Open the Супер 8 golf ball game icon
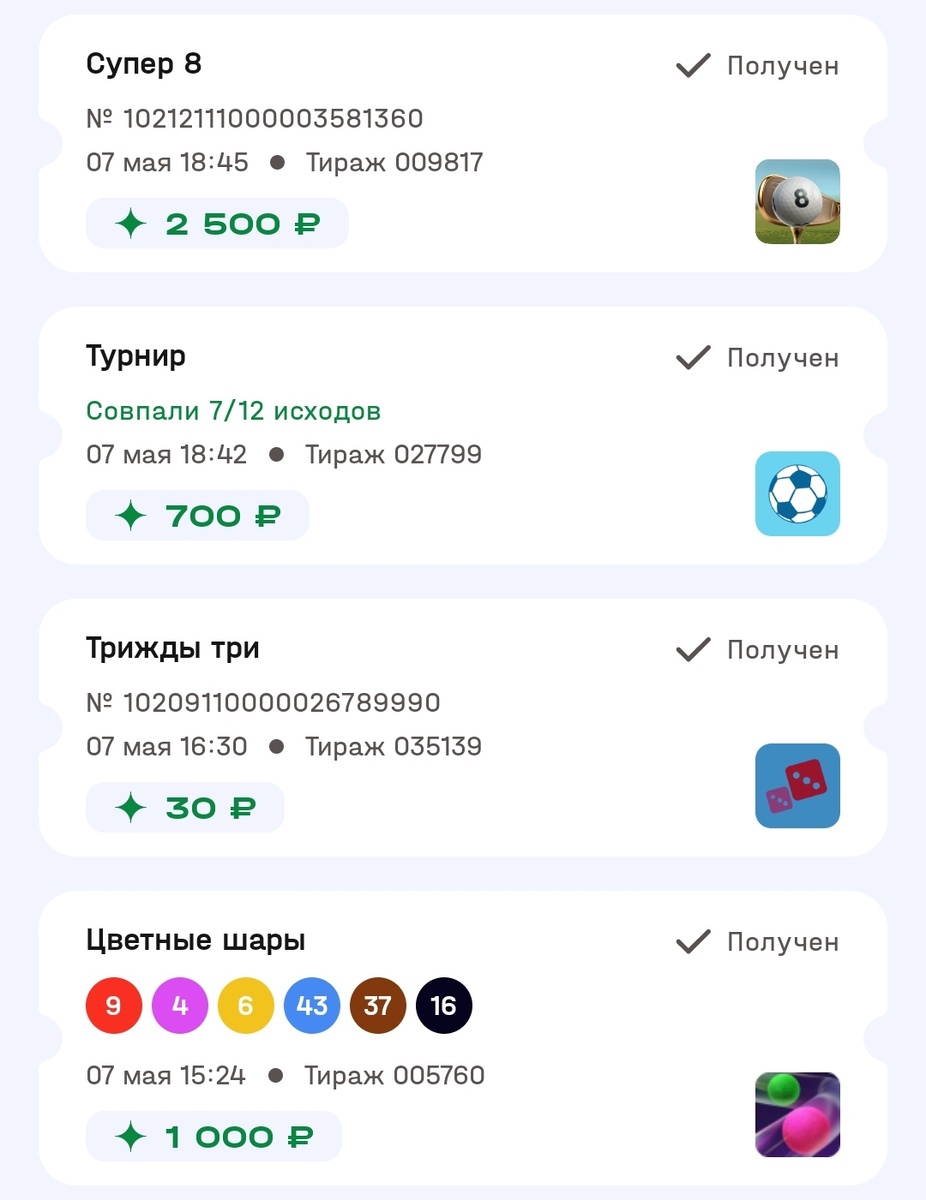This screenshot has height=1200, width=926. coord(797,201)
